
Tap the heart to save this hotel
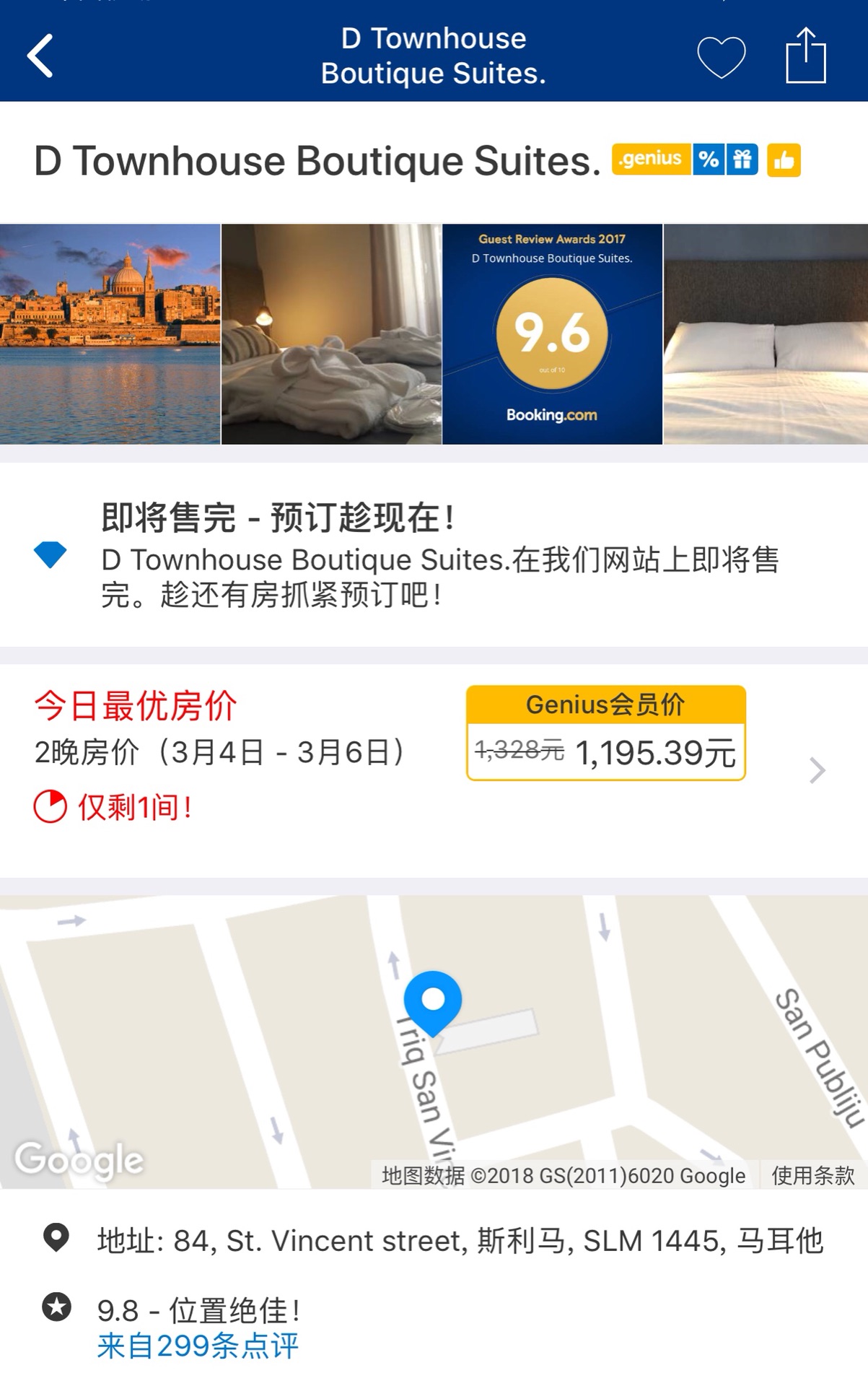point(722,56)
